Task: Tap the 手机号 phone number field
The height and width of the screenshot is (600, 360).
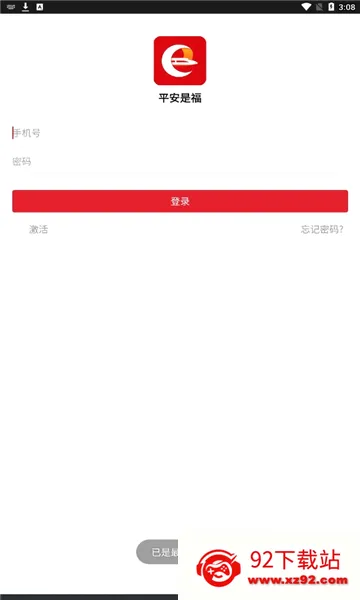Action: pos(180,133)
